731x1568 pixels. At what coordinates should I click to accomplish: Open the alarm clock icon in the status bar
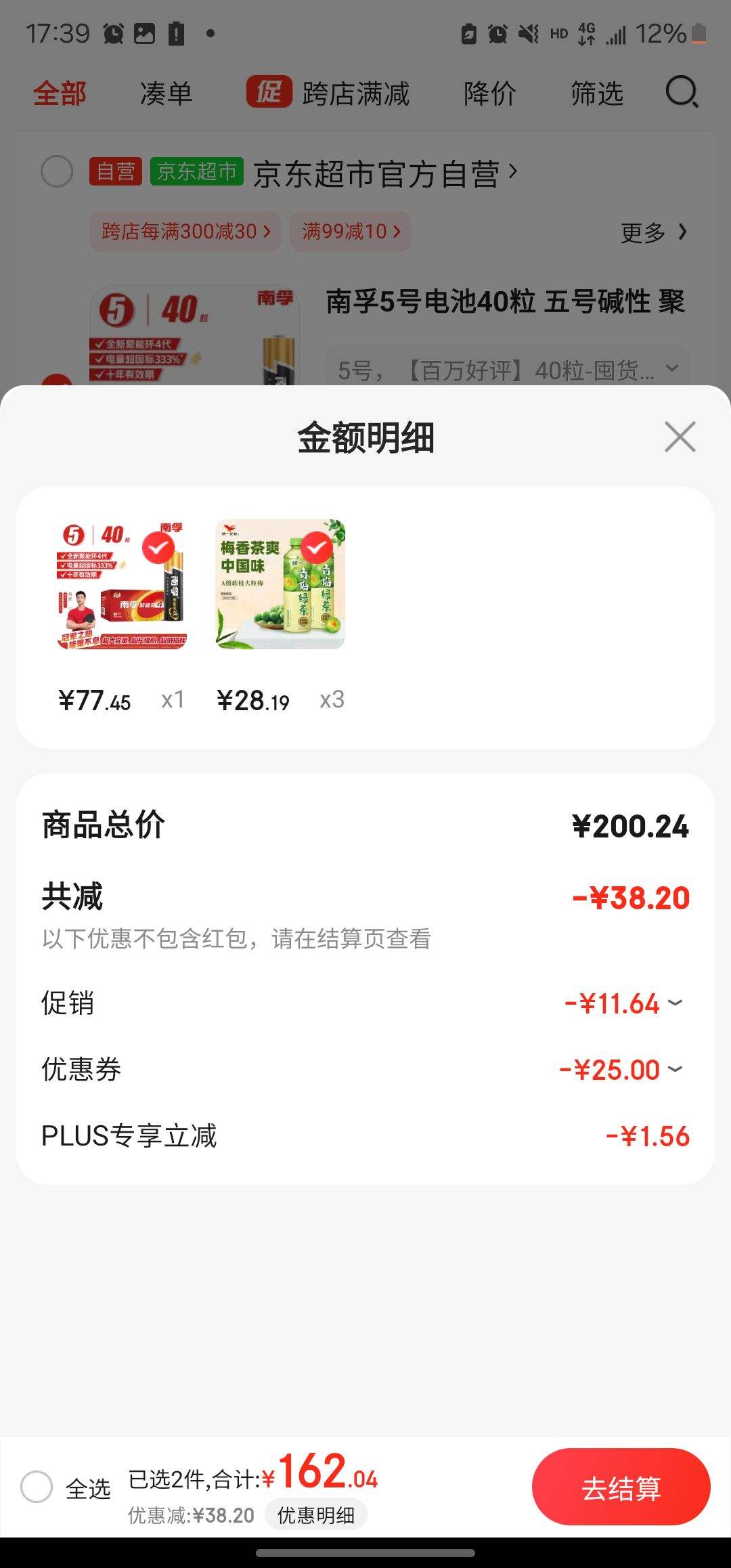114,32
